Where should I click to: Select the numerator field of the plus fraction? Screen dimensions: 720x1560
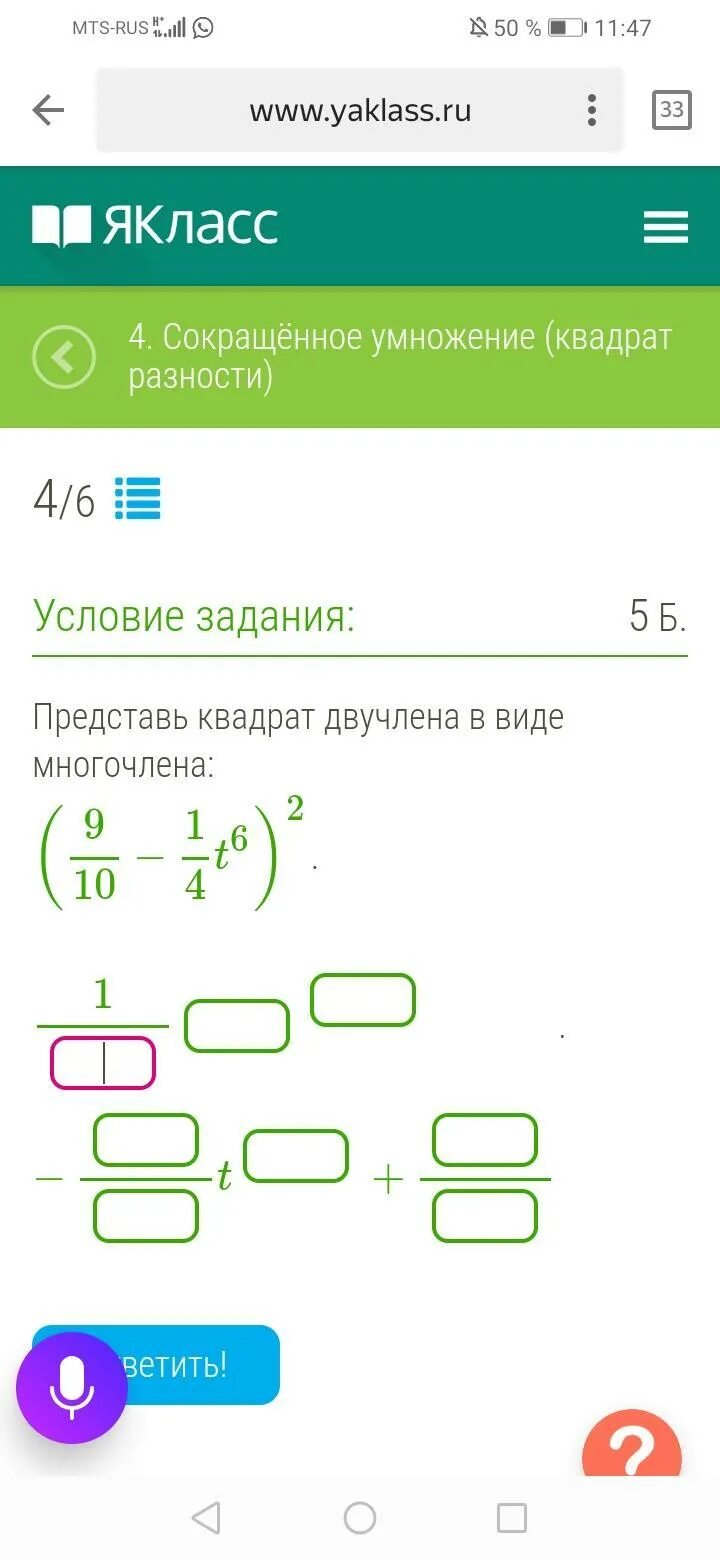[485, 1140]
